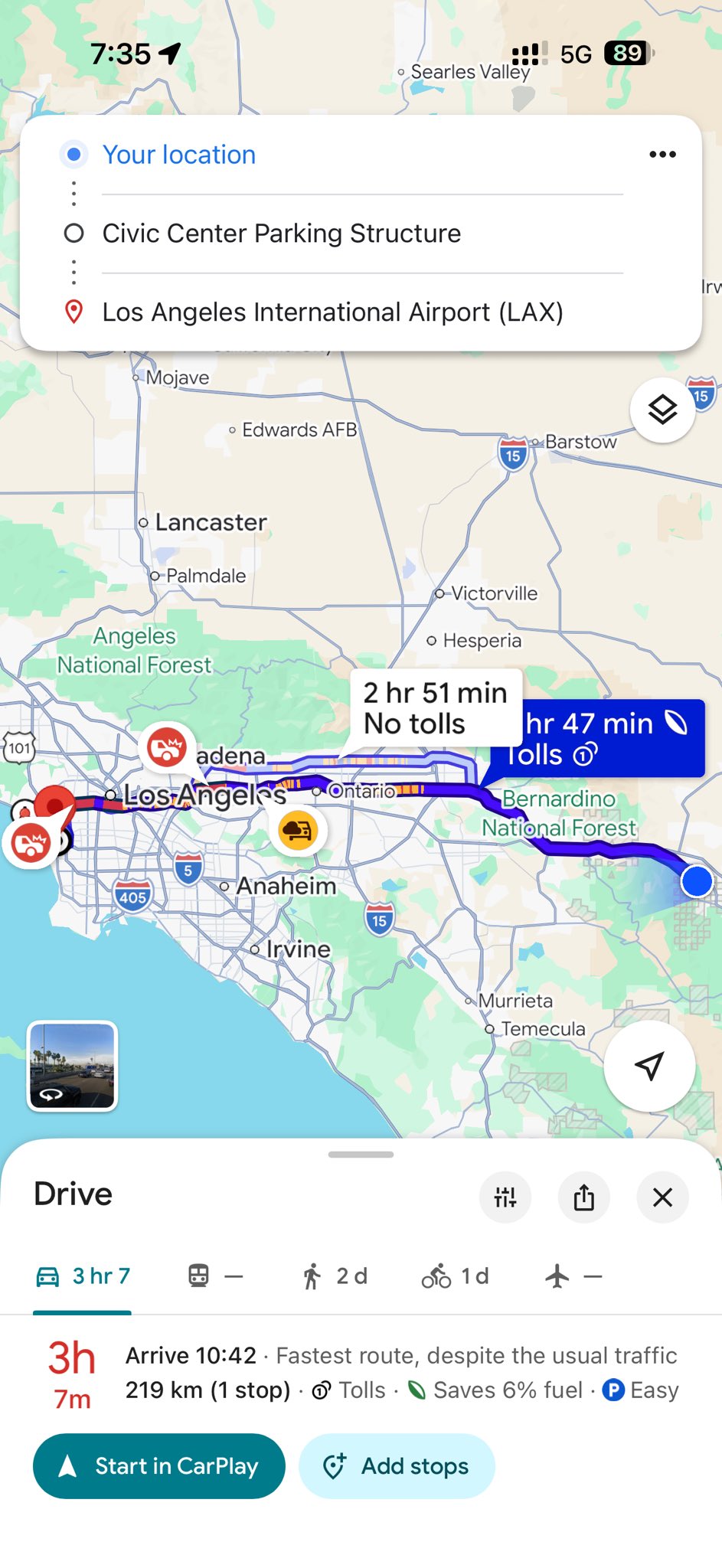Tap the yellow slow-traffic marker near Ontario
Image resolution: width=722 pixels, height=1568 pixels.
point(298,831)
